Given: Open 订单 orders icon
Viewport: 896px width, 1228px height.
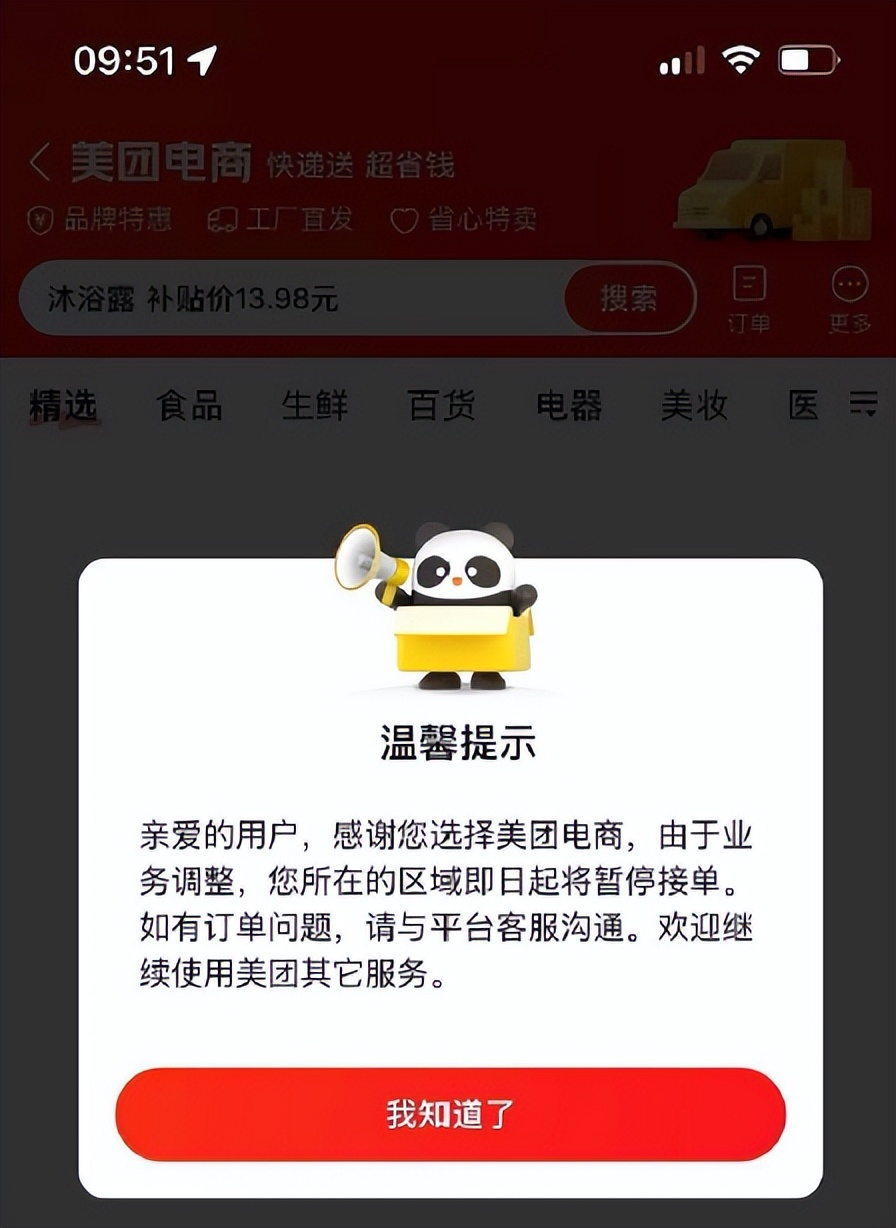Looking at the screenshot, I should [x=750, y=298].
